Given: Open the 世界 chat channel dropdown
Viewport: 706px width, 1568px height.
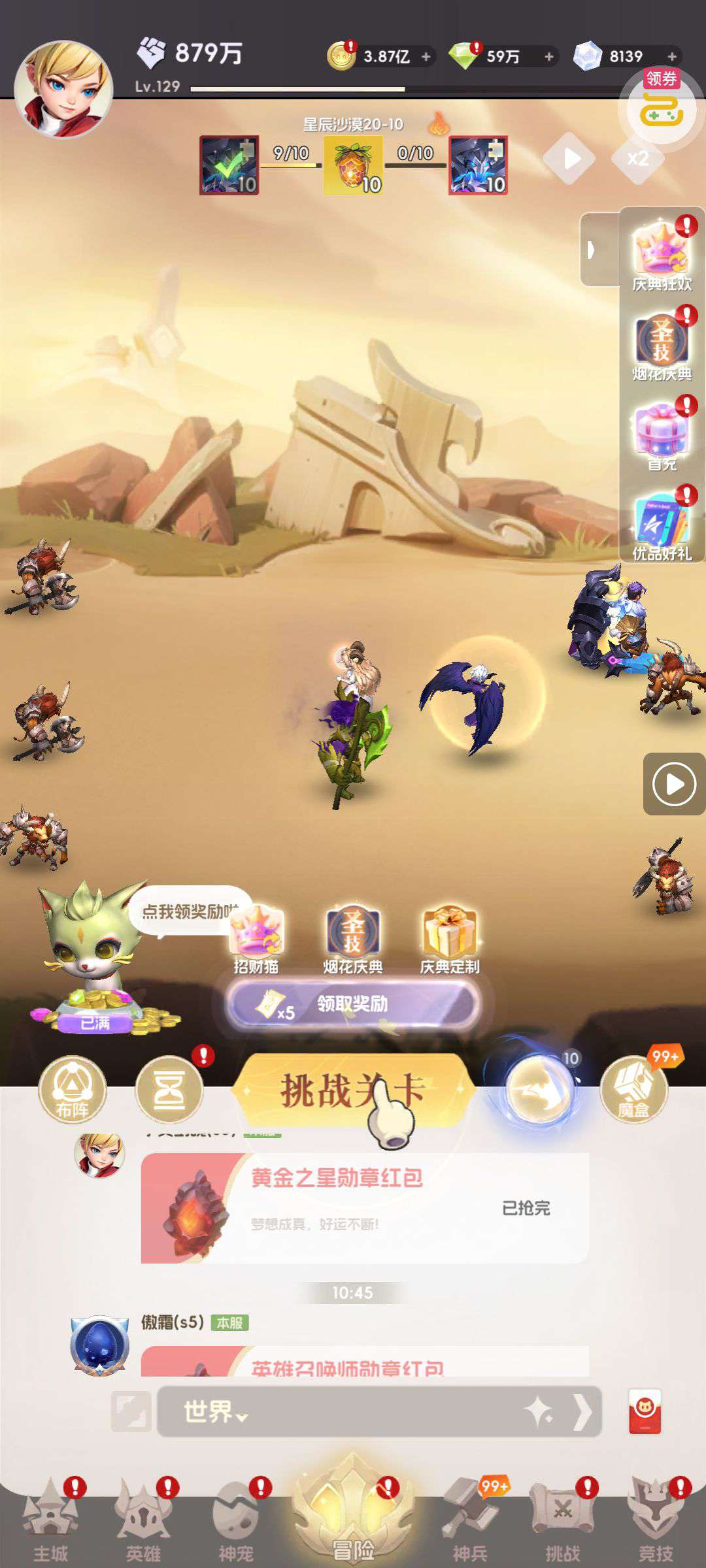Looking at the screenshot, I should click(216, 1413).
